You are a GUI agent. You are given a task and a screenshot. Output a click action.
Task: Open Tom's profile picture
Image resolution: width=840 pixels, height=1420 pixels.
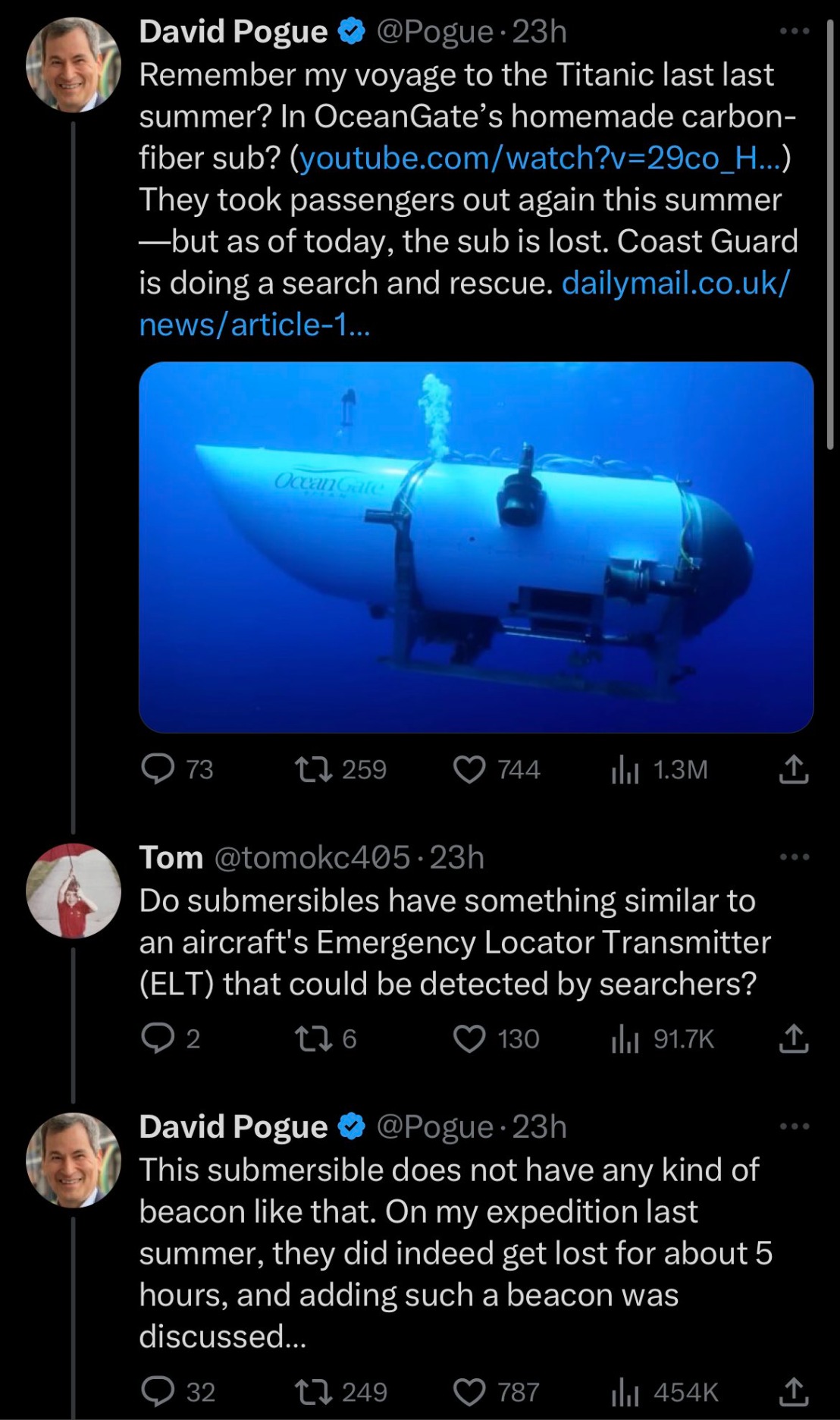pyautogui.click(x=74, y=891)
